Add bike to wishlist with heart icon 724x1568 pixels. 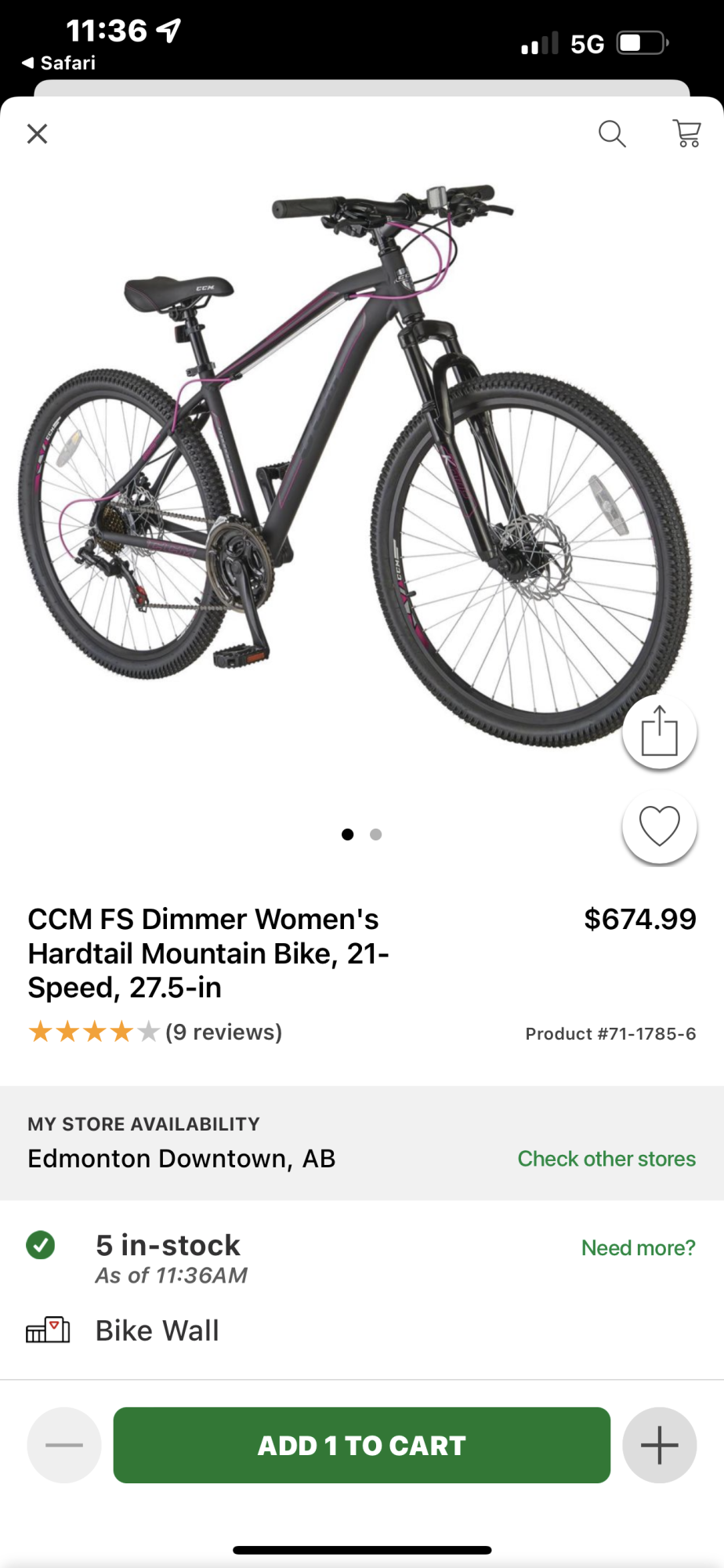pos(659,826)
